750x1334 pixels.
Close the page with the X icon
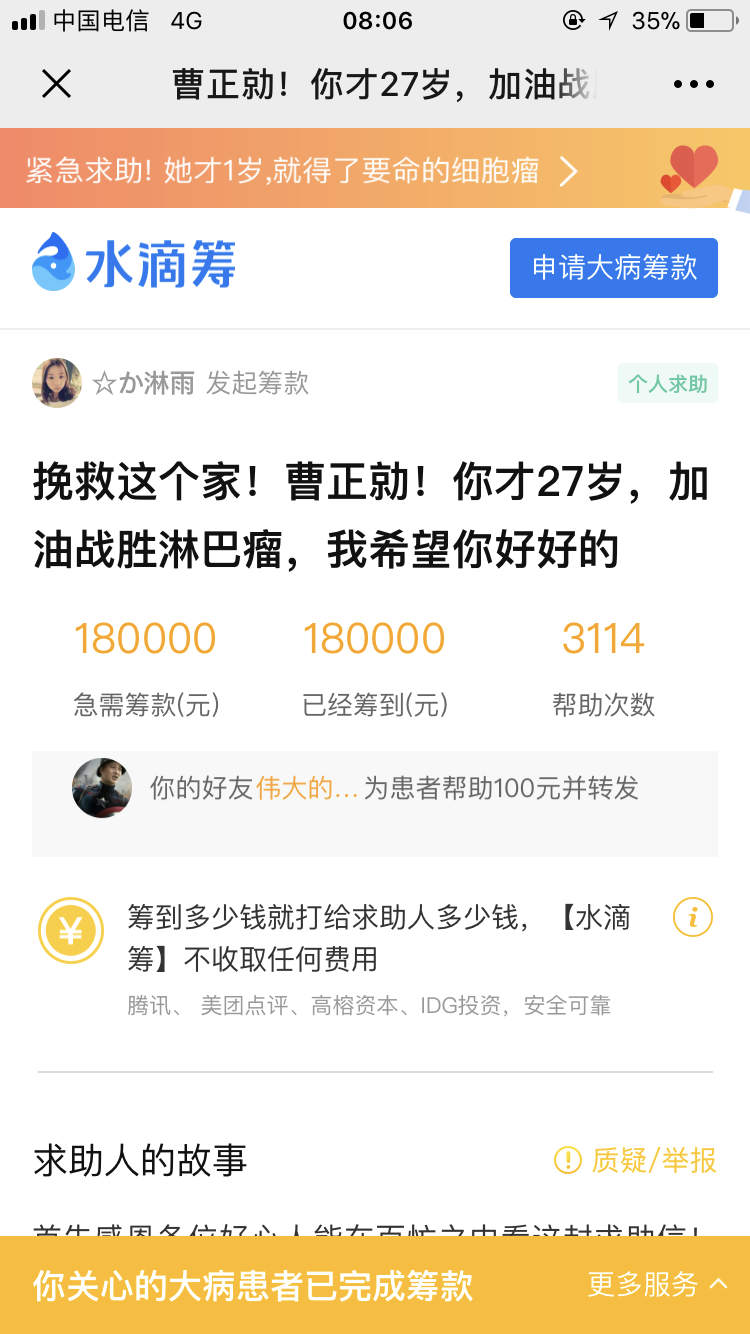tap(57, 84)
